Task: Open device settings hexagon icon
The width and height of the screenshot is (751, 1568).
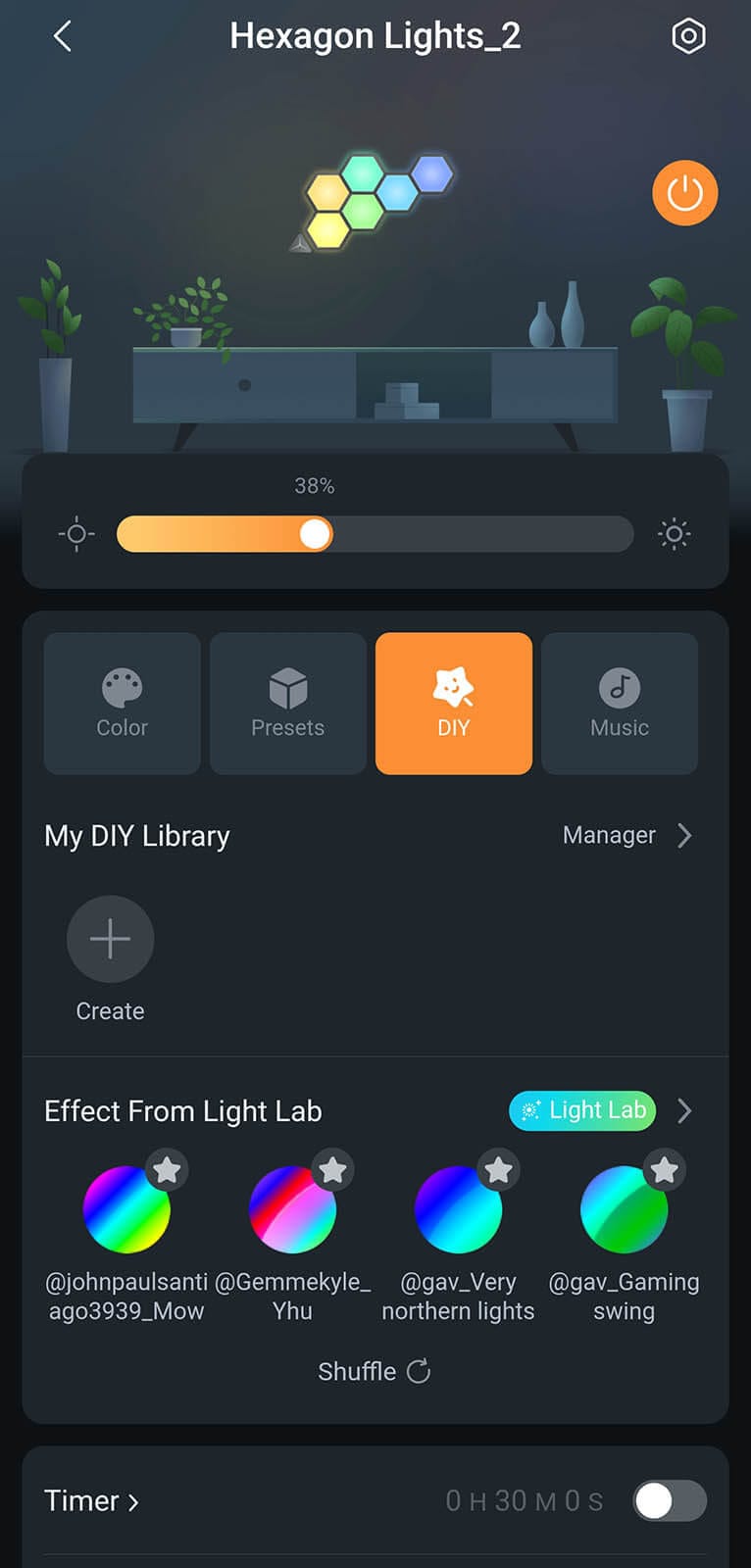Action: (688, 36)
